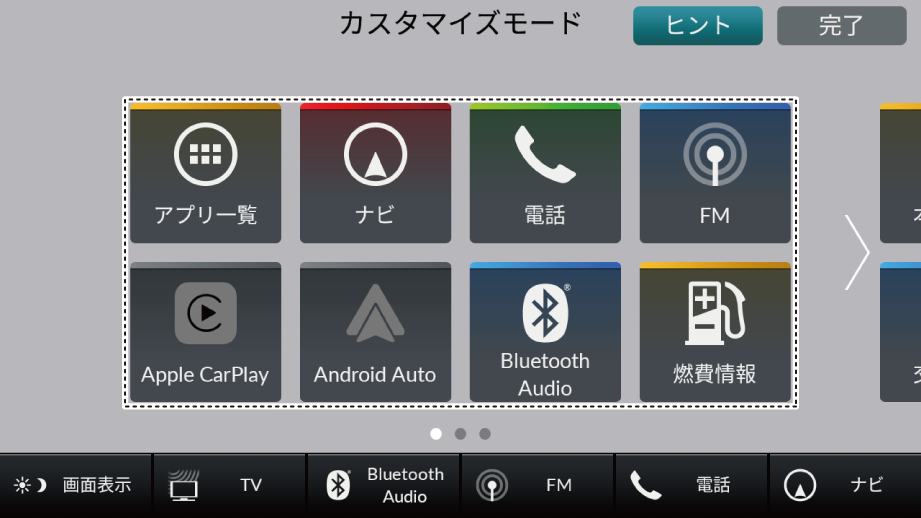This screenshot has height=518, width=921.
Task: Select the ナビ tile in the grid
Action: [375, 173]
